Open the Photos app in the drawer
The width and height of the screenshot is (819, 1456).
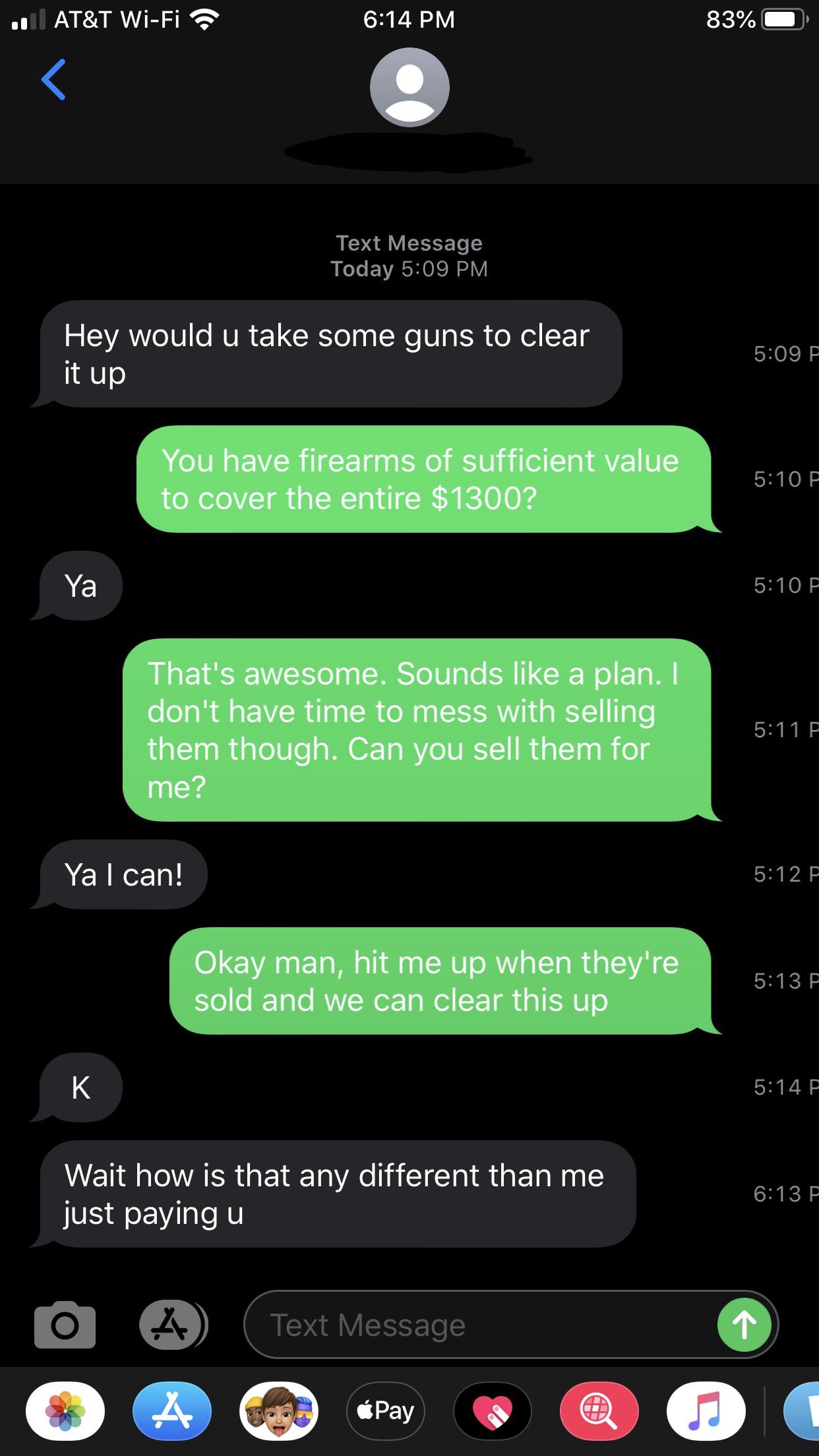65,1410
